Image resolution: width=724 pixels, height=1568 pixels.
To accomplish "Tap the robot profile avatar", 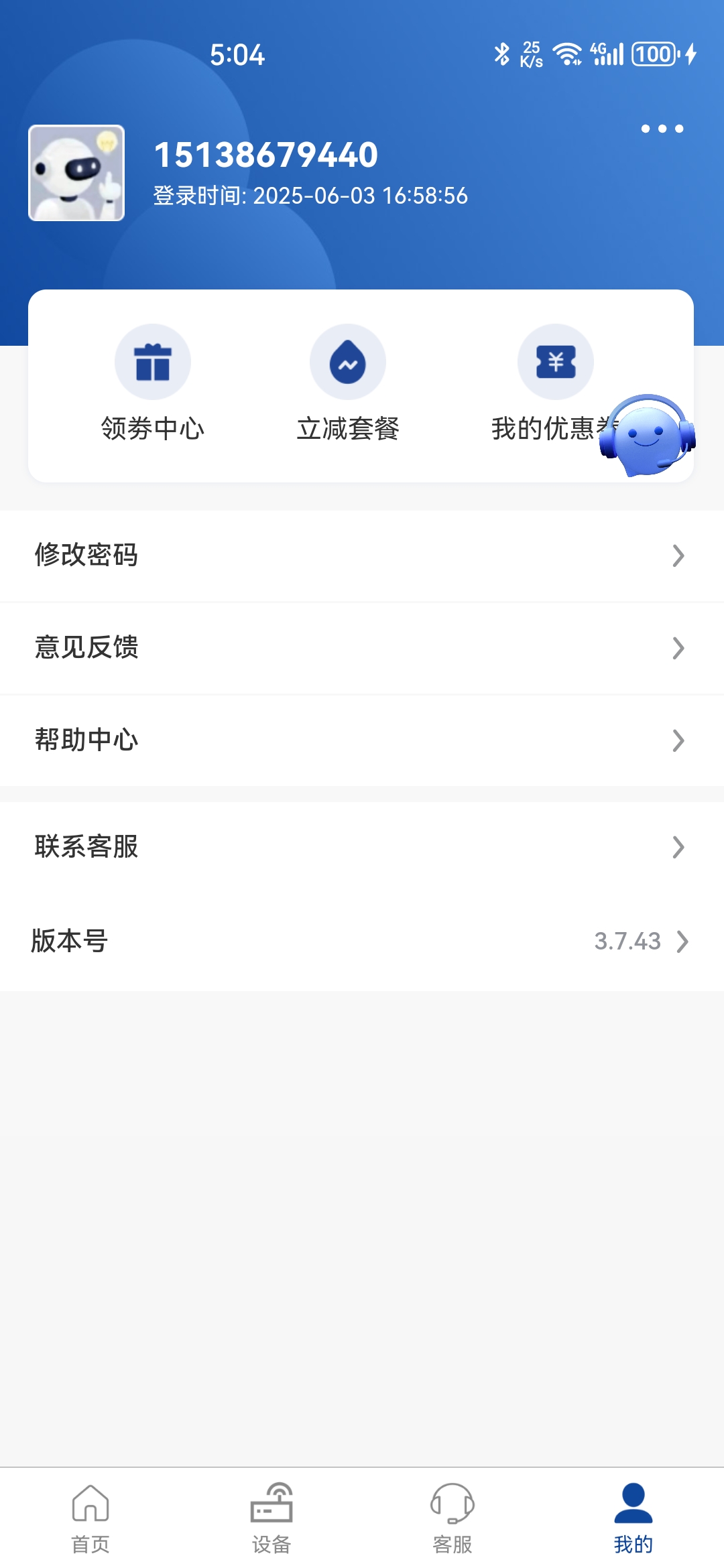I will click(x=76, y=173).
